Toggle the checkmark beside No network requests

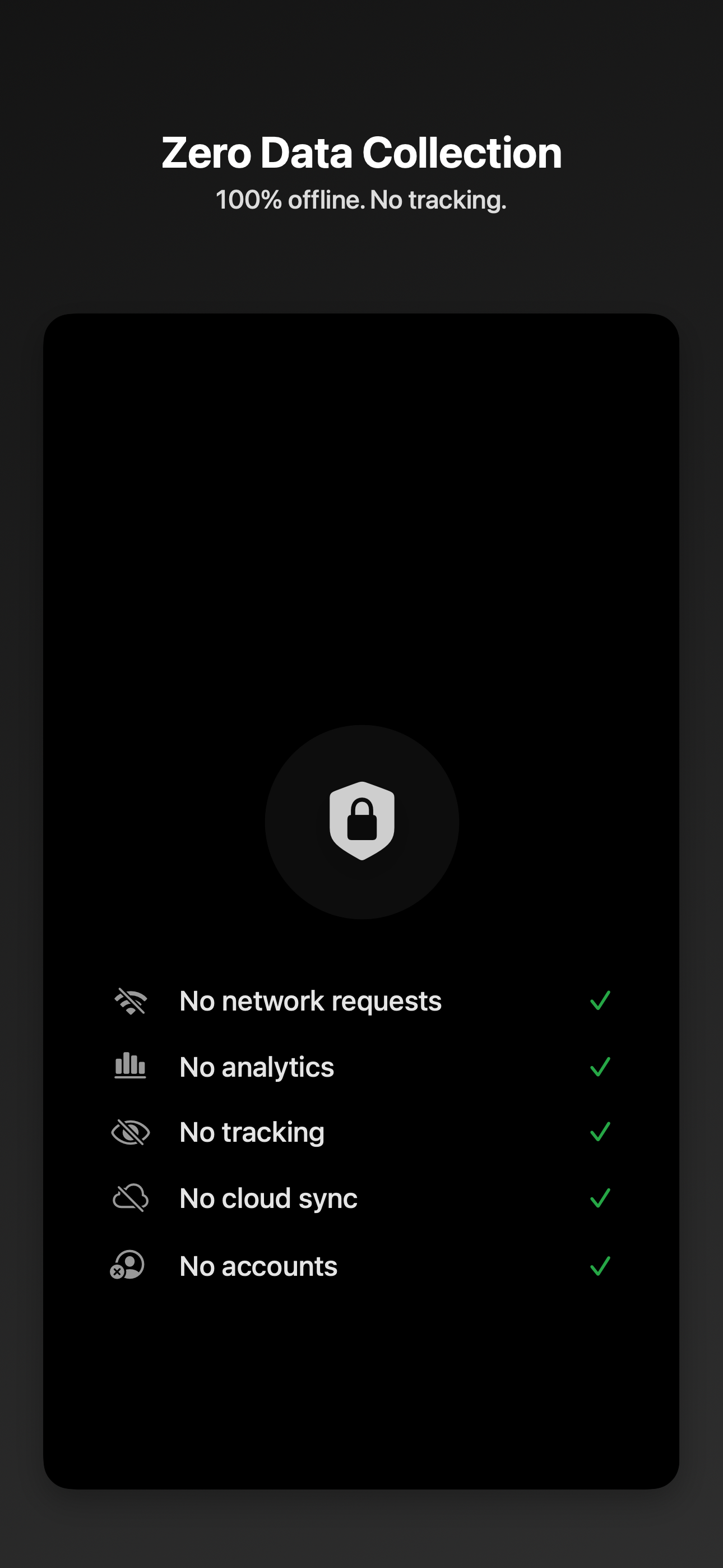600,1000
